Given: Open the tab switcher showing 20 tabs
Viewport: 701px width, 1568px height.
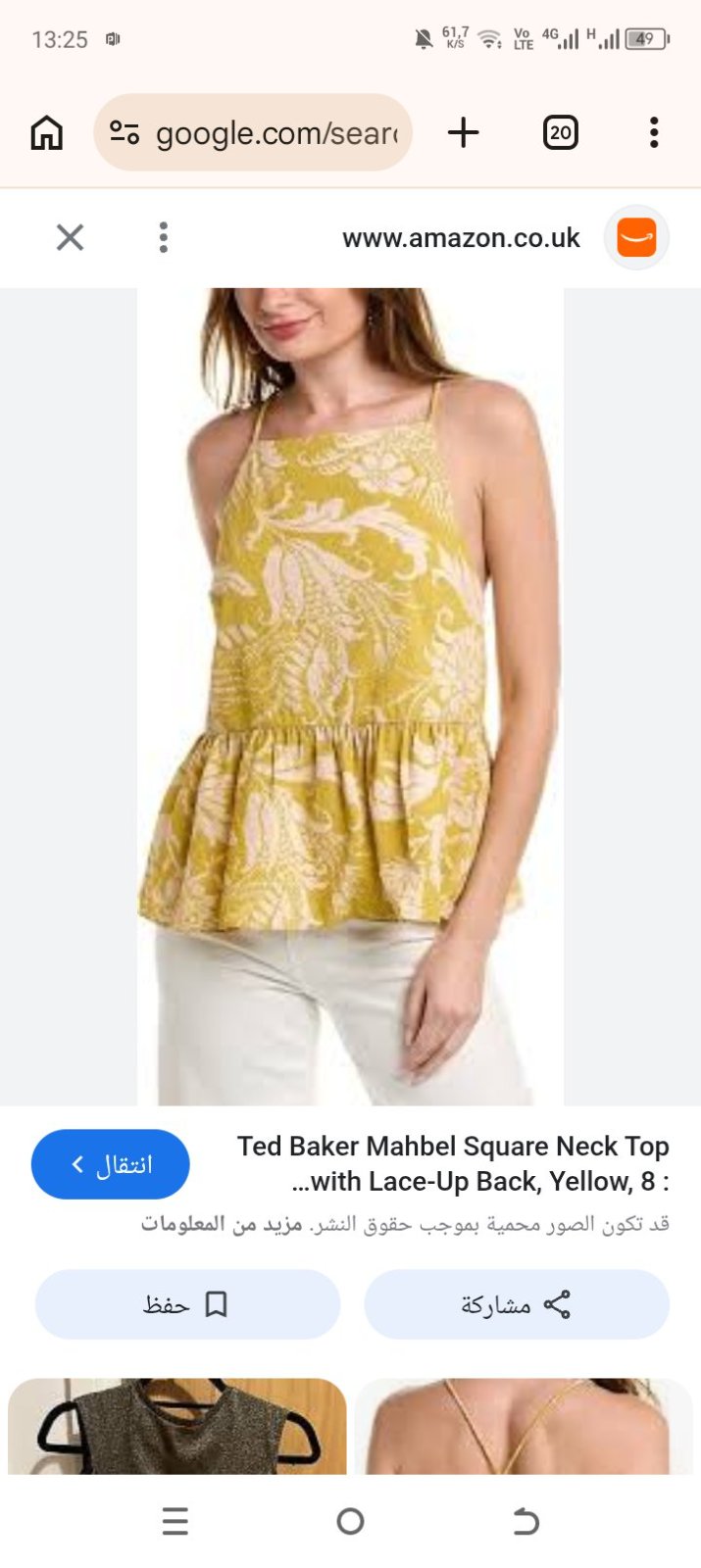Looking at the screenshot, I should pyautogui.click(x=560, y=132).
